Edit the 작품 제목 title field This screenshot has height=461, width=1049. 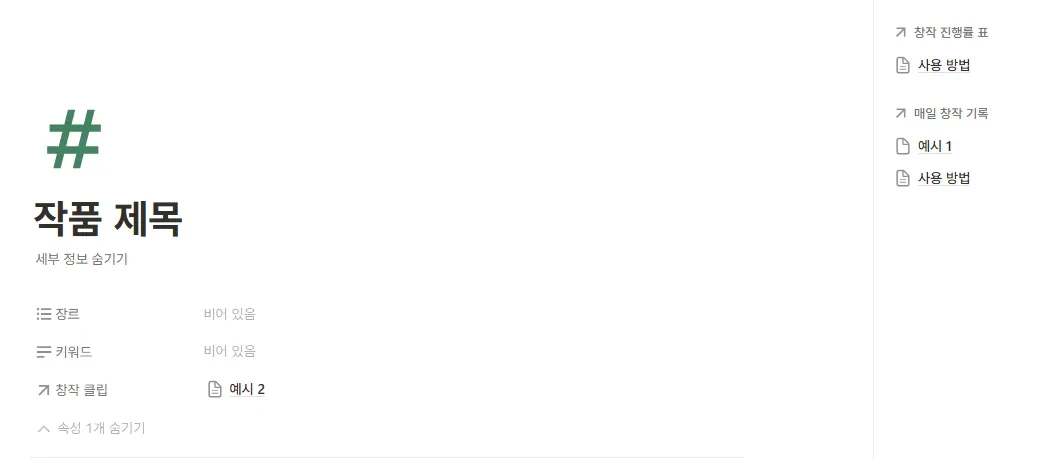[x=108, y=219]
